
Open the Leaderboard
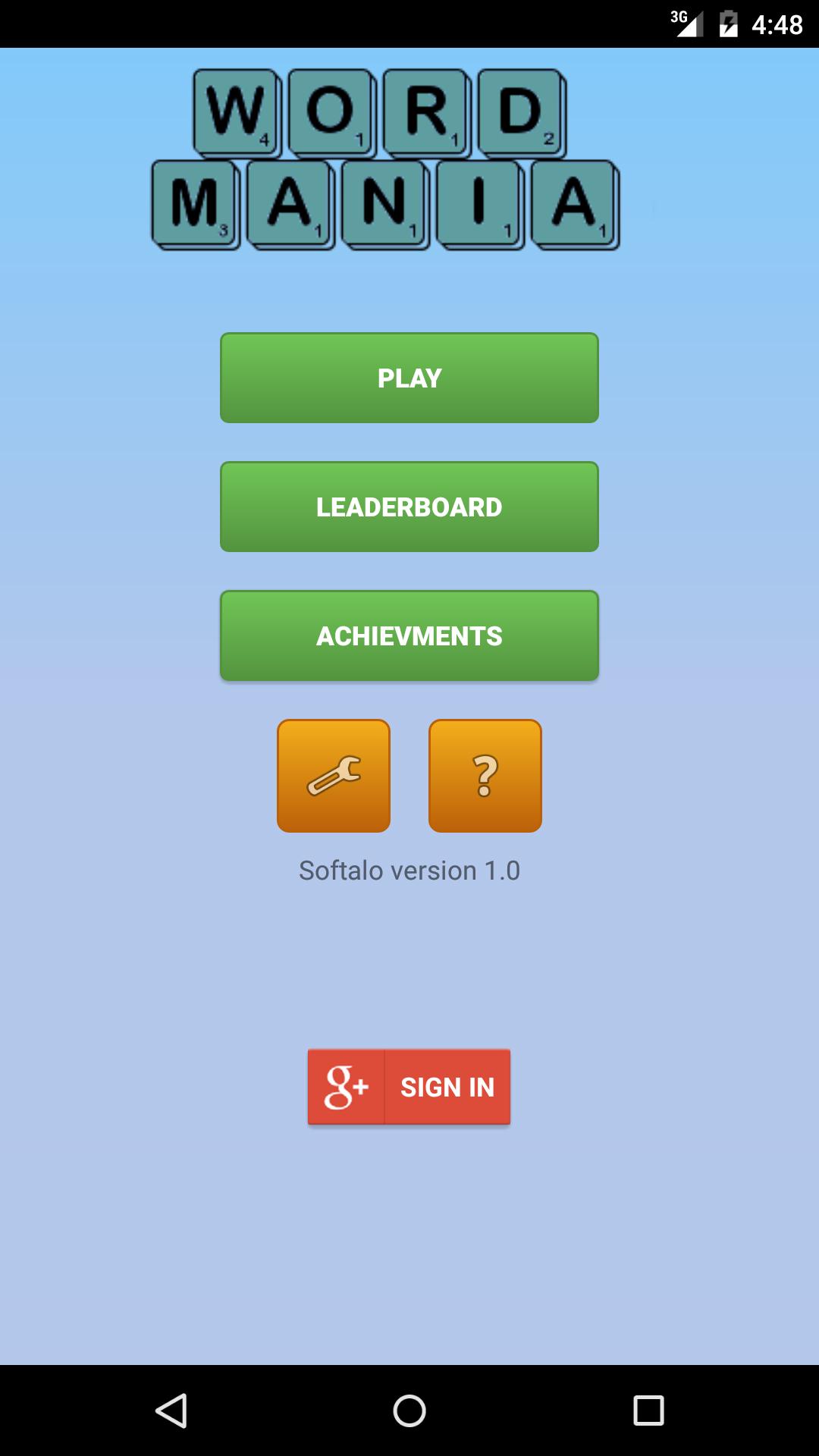tap(409, 507)
